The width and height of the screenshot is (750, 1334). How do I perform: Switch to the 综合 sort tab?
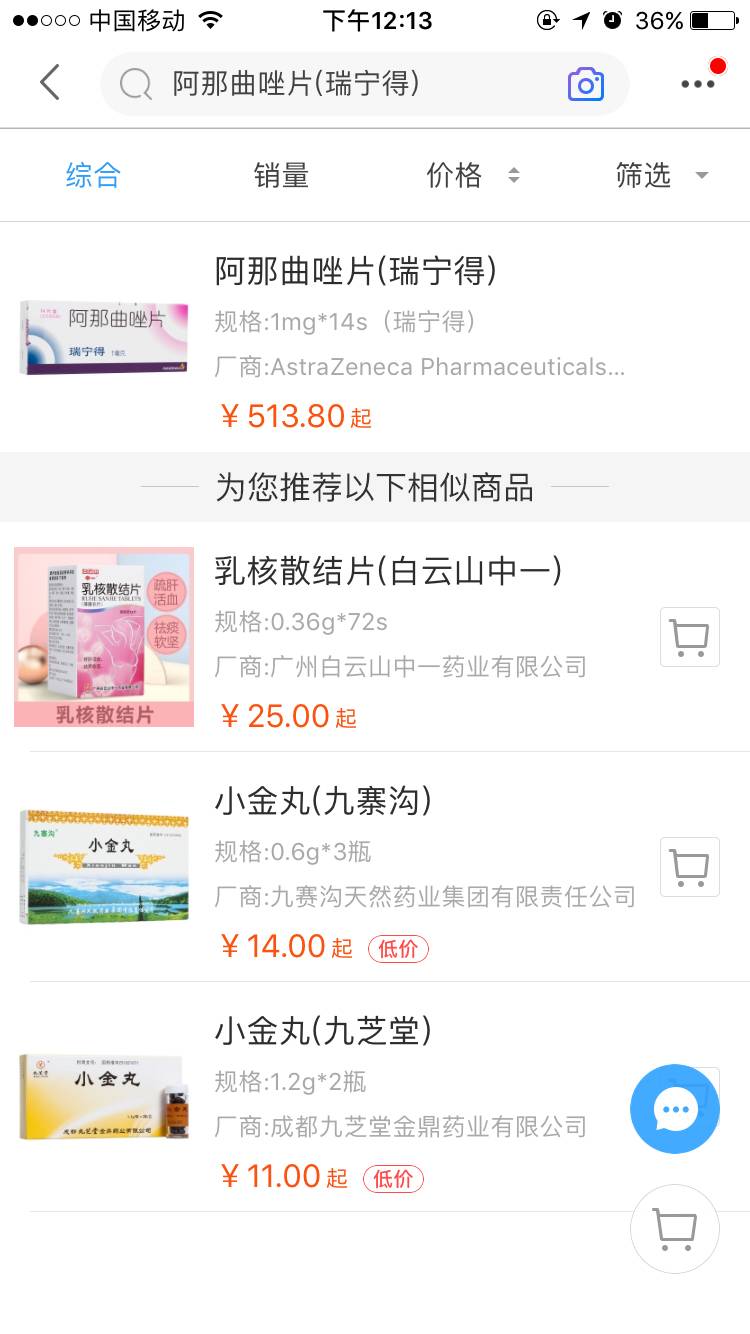pyautogui.click(x=93, y=176)
